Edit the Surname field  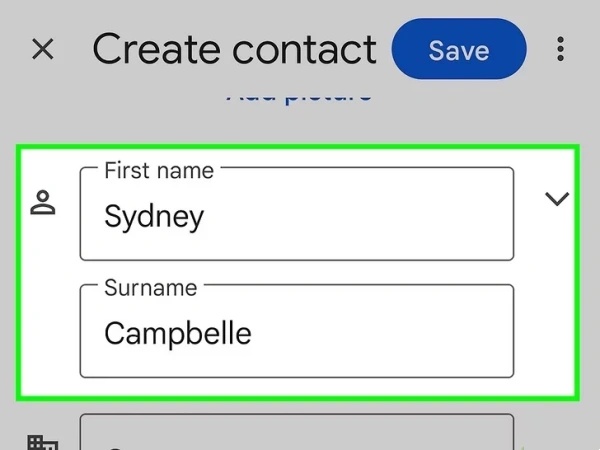(296, 331)
